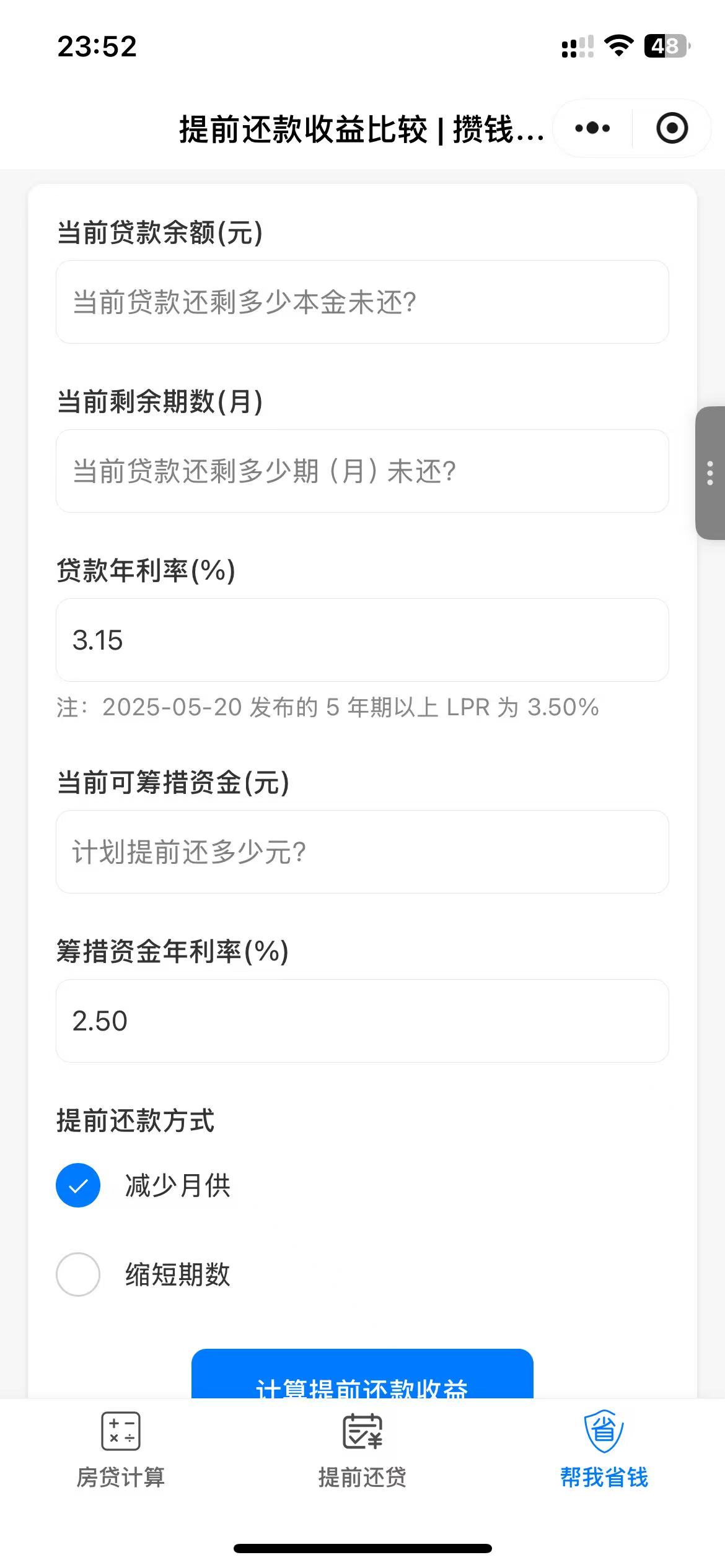This screenshot has height=1568, width=725.
Task: Go to the 提前还贷 tab
Action: 362,1450
